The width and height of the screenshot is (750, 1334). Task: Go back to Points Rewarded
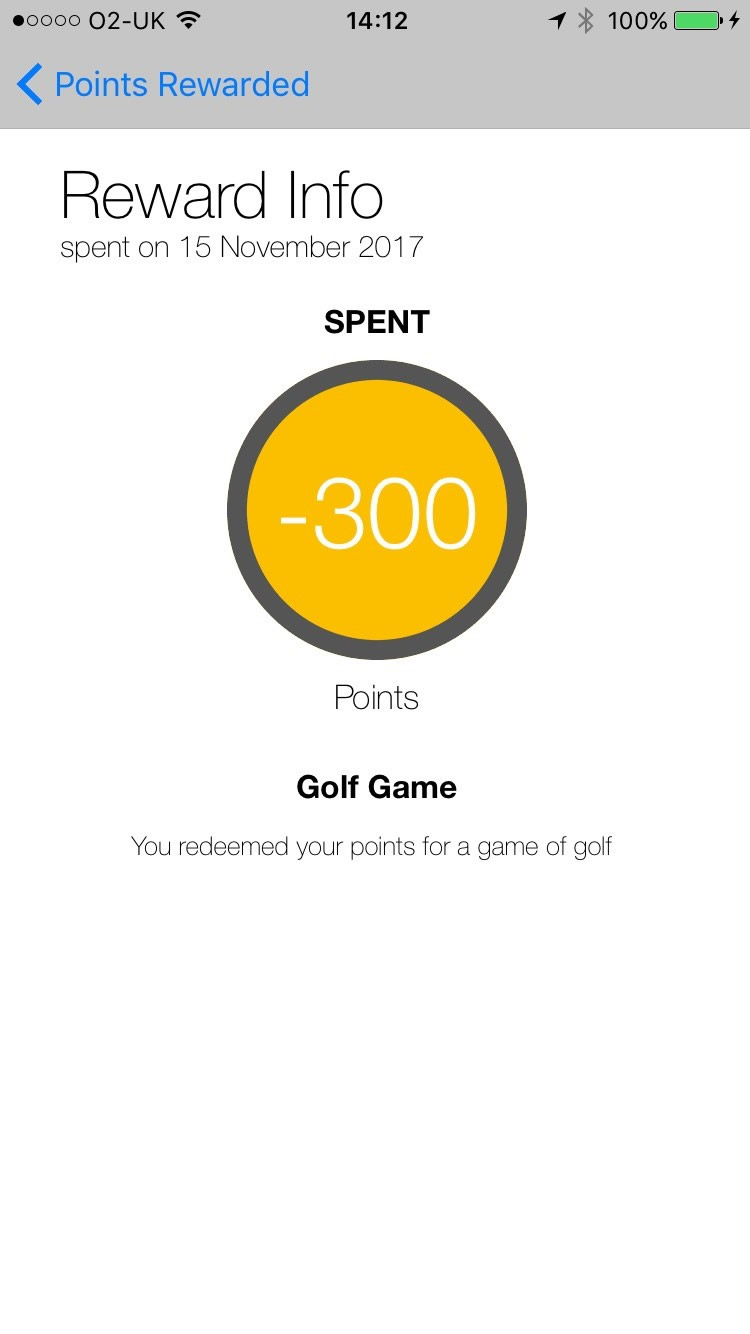[x=163, y=85]
